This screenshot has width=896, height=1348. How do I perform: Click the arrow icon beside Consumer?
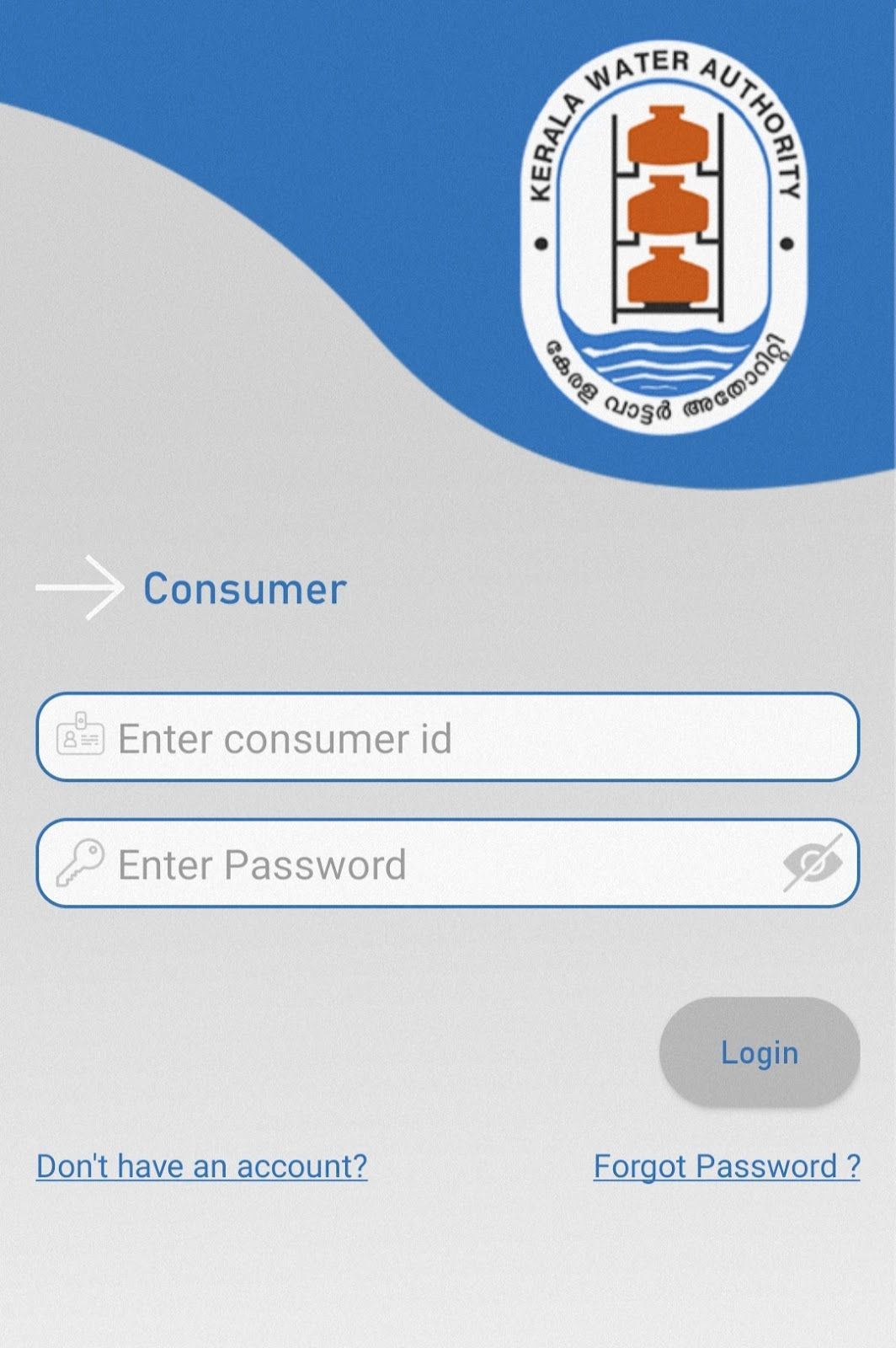click(81, 588)
